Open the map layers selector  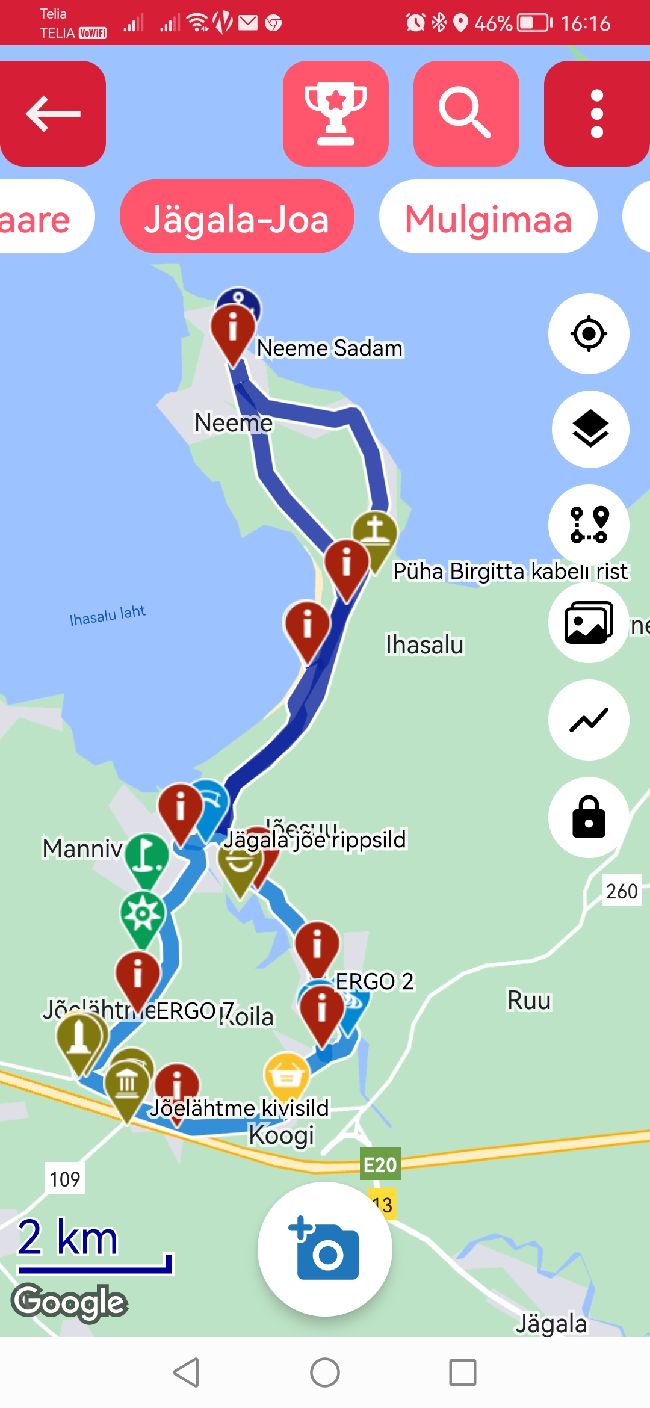pyautogui.click(x=589, y=430)
